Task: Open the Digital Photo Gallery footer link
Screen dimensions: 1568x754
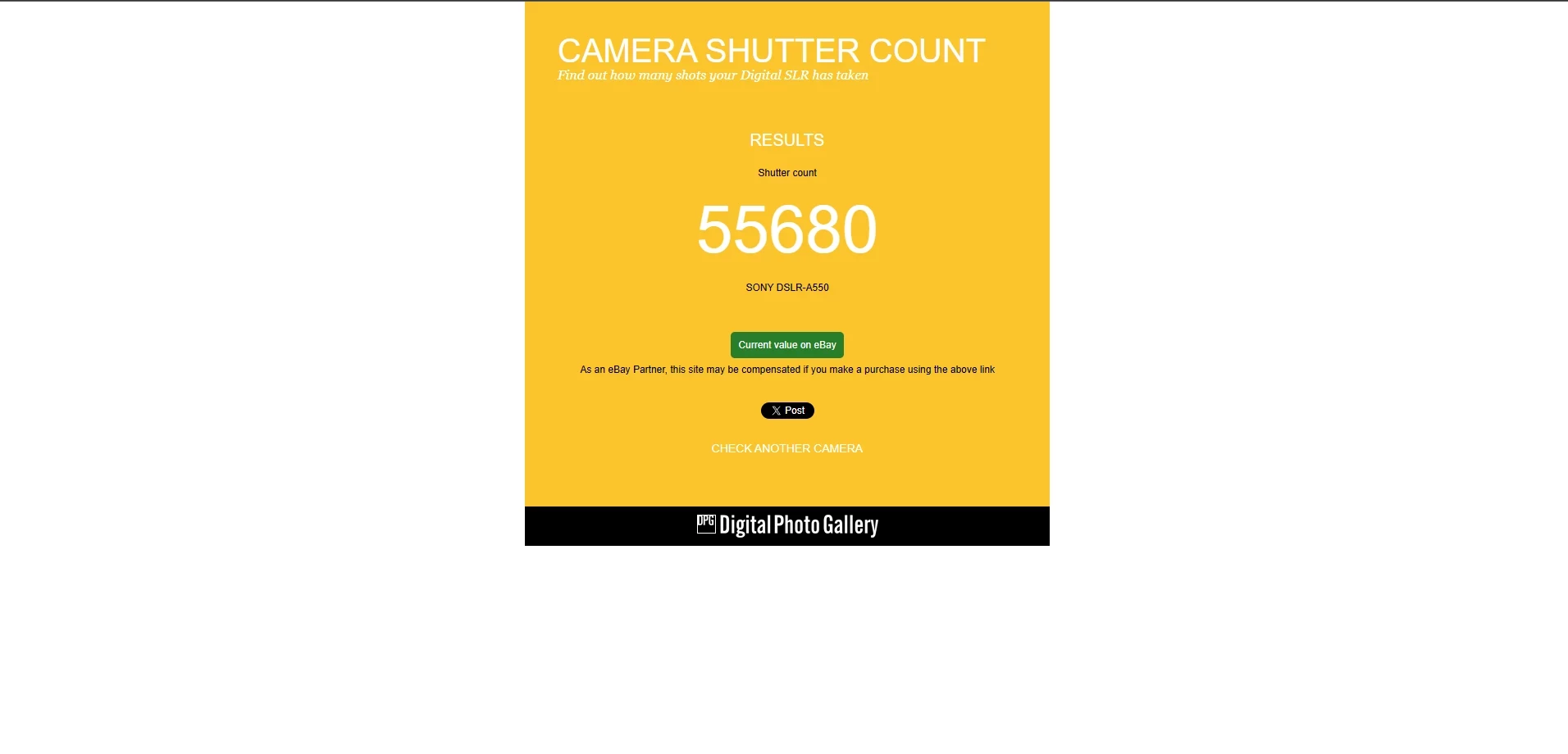Action: [787, 525]
